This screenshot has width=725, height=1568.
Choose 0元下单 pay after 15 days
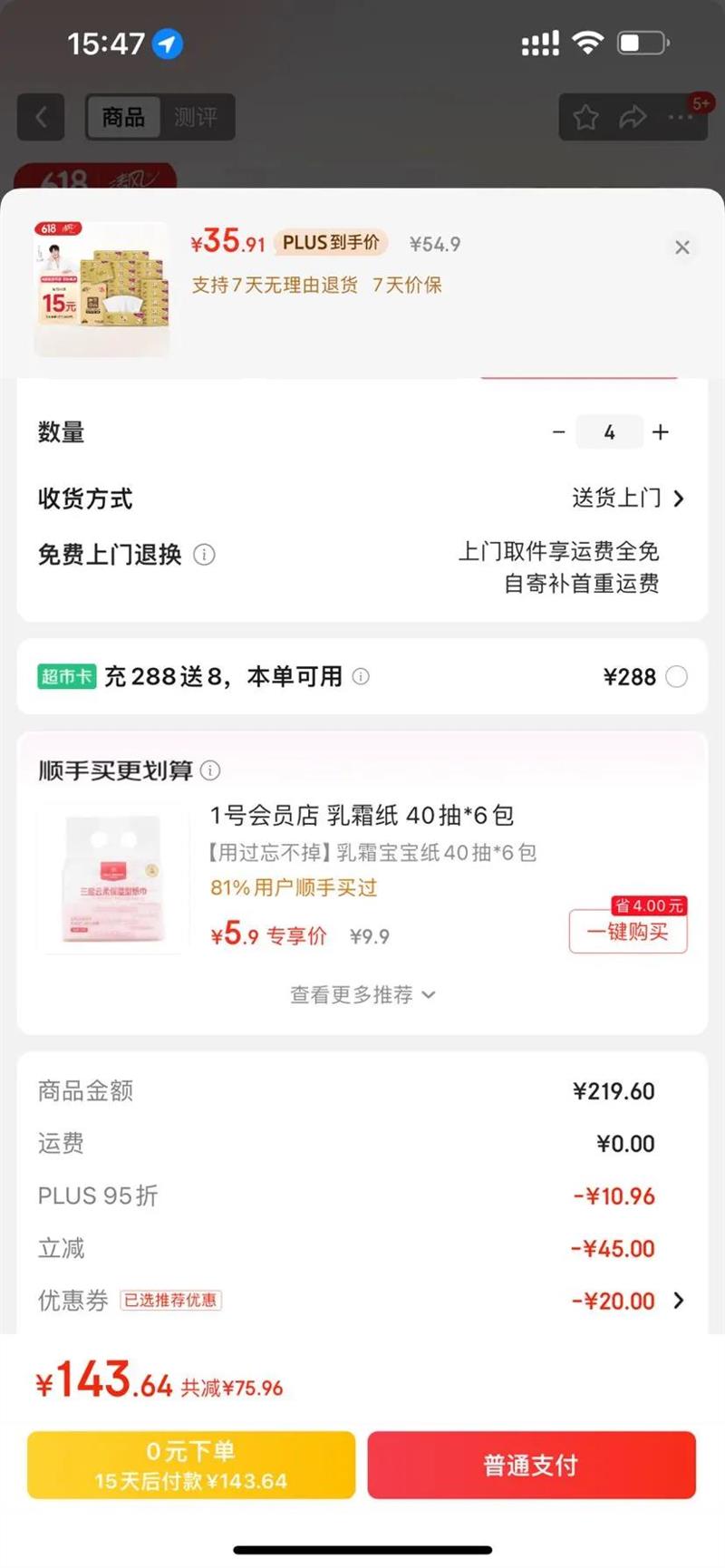[x=191, y=1465]
